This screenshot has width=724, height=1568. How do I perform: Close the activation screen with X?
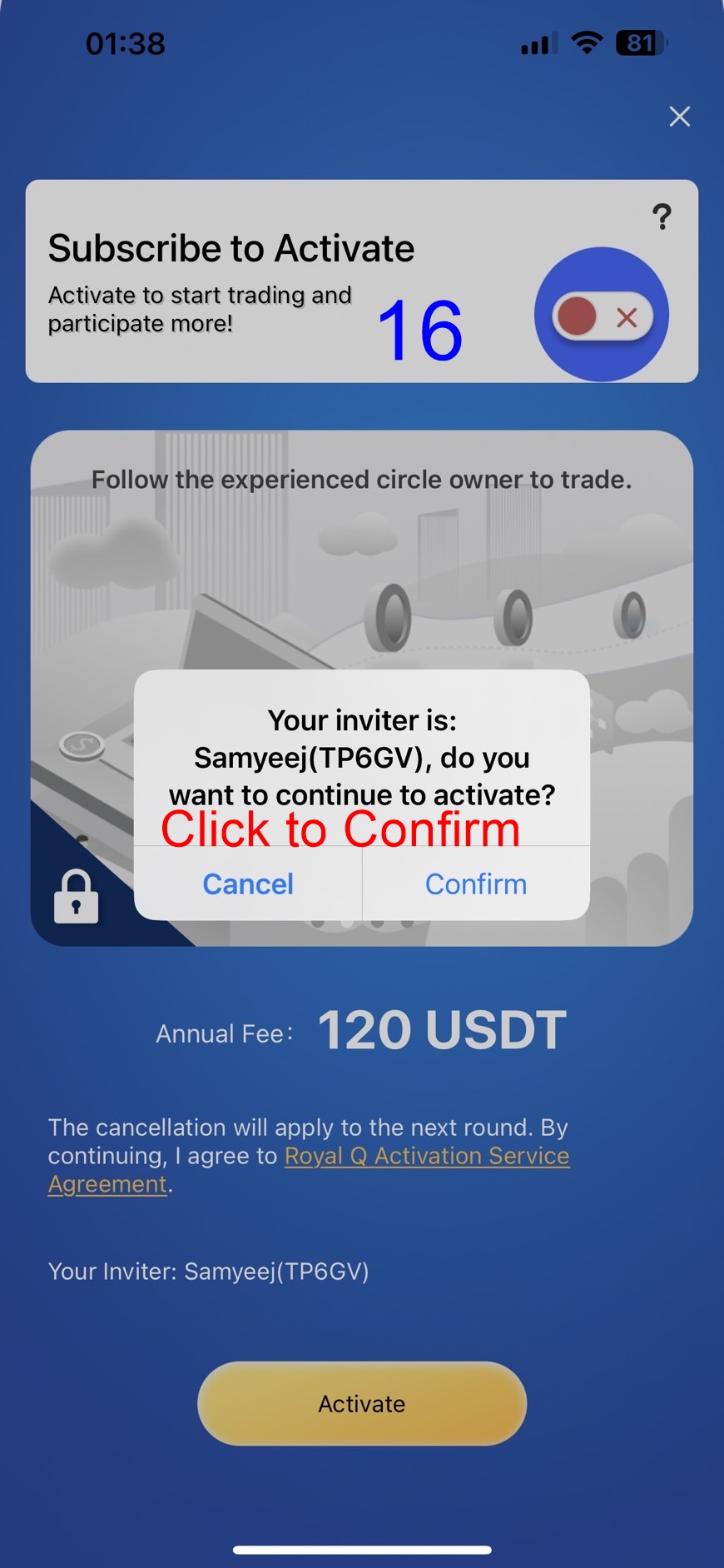coord(680,117)
